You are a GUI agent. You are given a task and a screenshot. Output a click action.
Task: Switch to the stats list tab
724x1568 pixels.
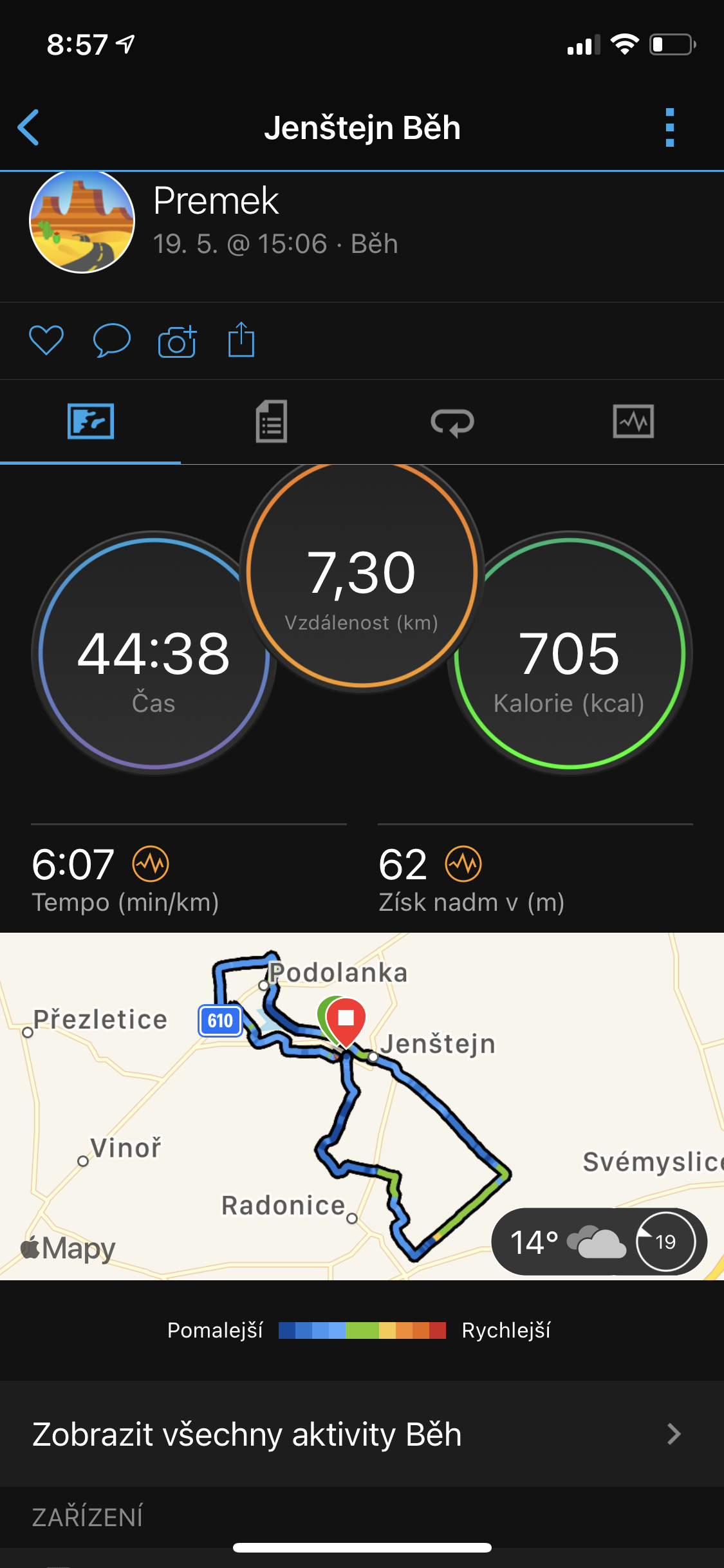pyautogui.click(x=272, y=422)
